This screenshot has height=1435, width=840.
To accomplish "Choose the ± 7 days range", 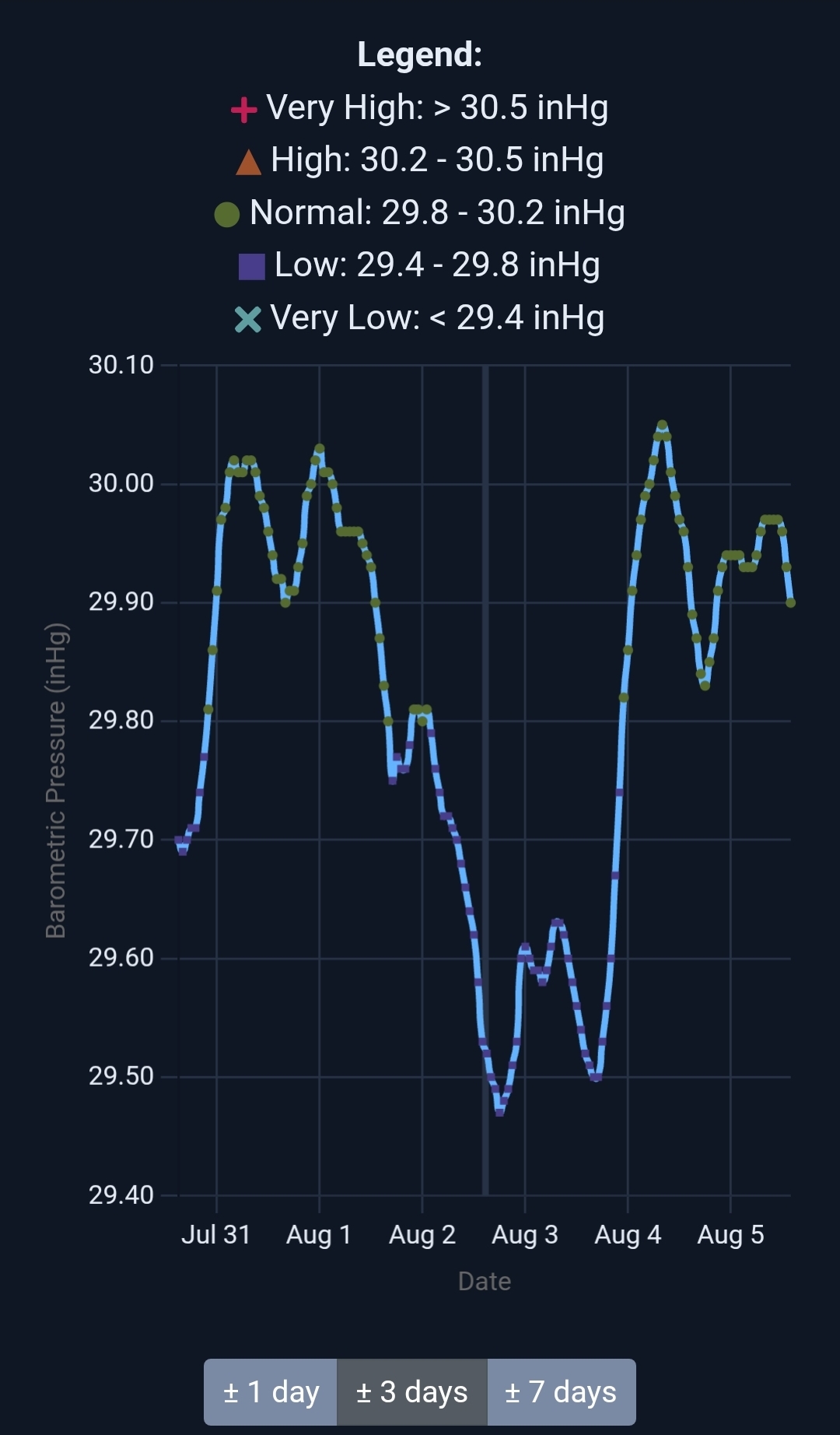I will coord(562,1392).
